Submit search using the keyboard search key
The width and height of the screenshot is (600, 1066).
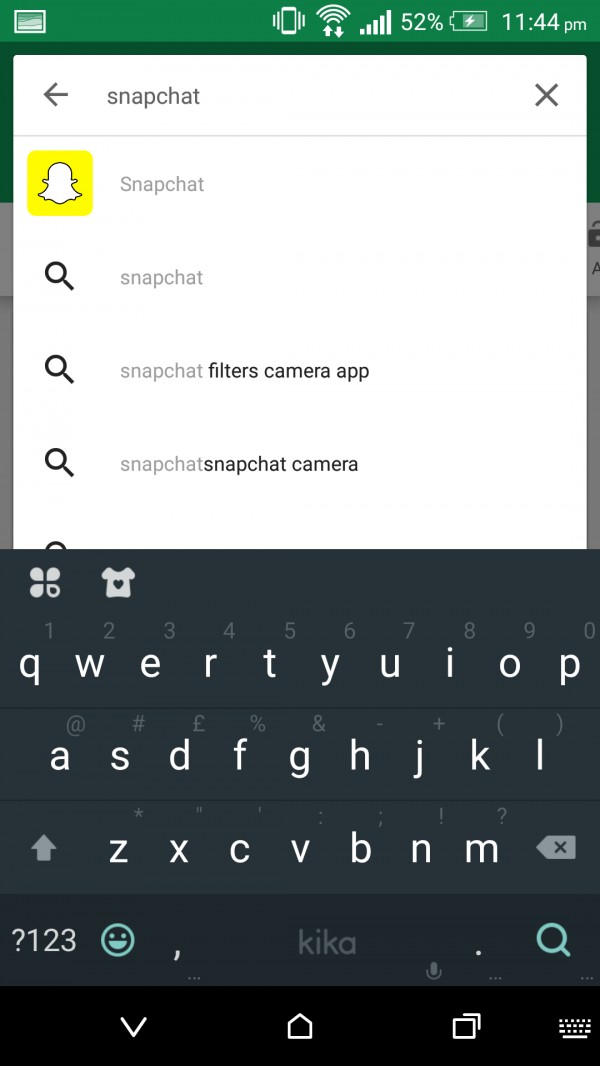click(x=553, y=939)
